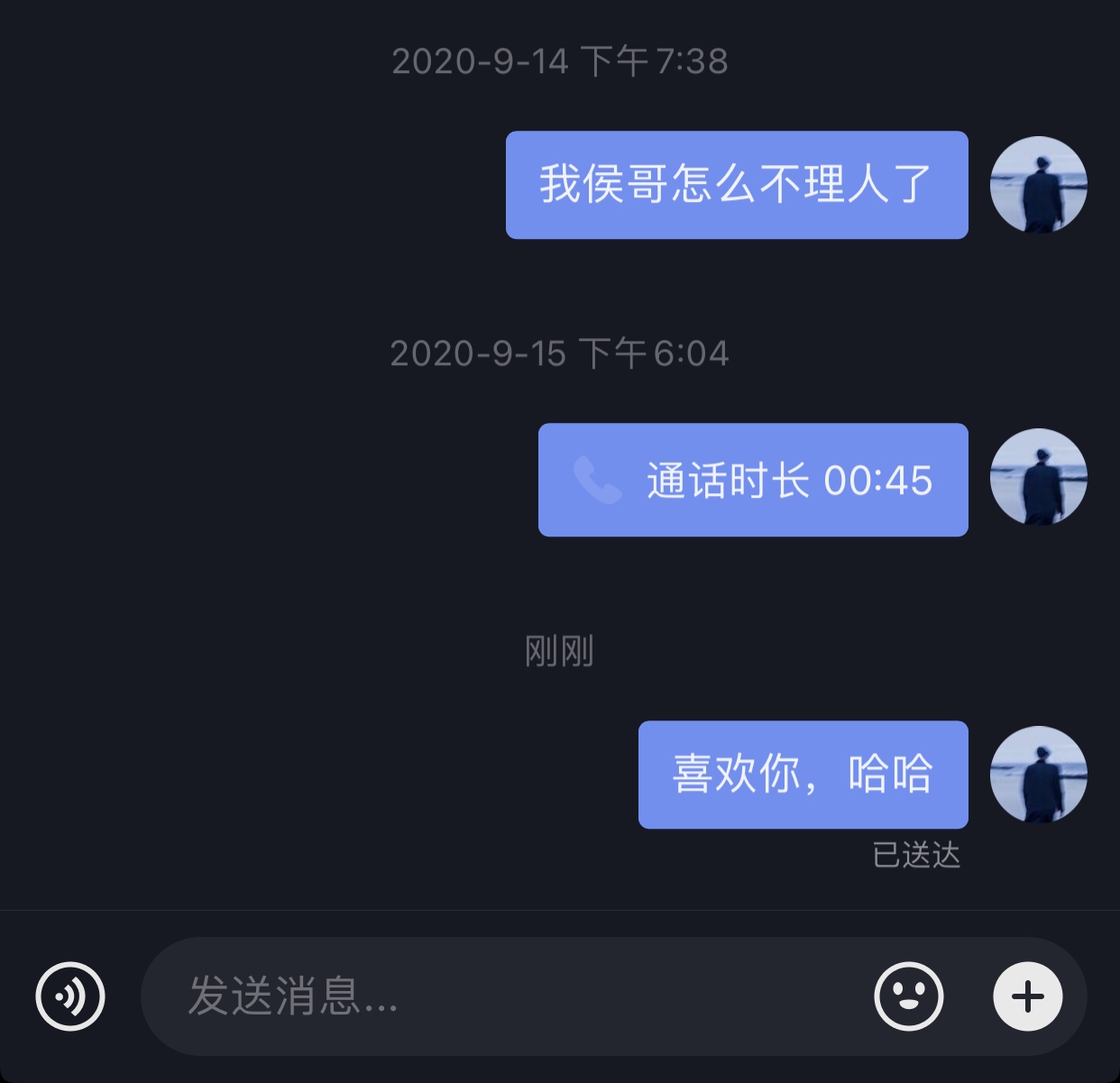Image resolution: width=1120 pixels, height=1083 pixels.
Task: Open avatar beside 喜欢你，哈哈 message
Action: pyautogui.click(x=1038, y=775)
